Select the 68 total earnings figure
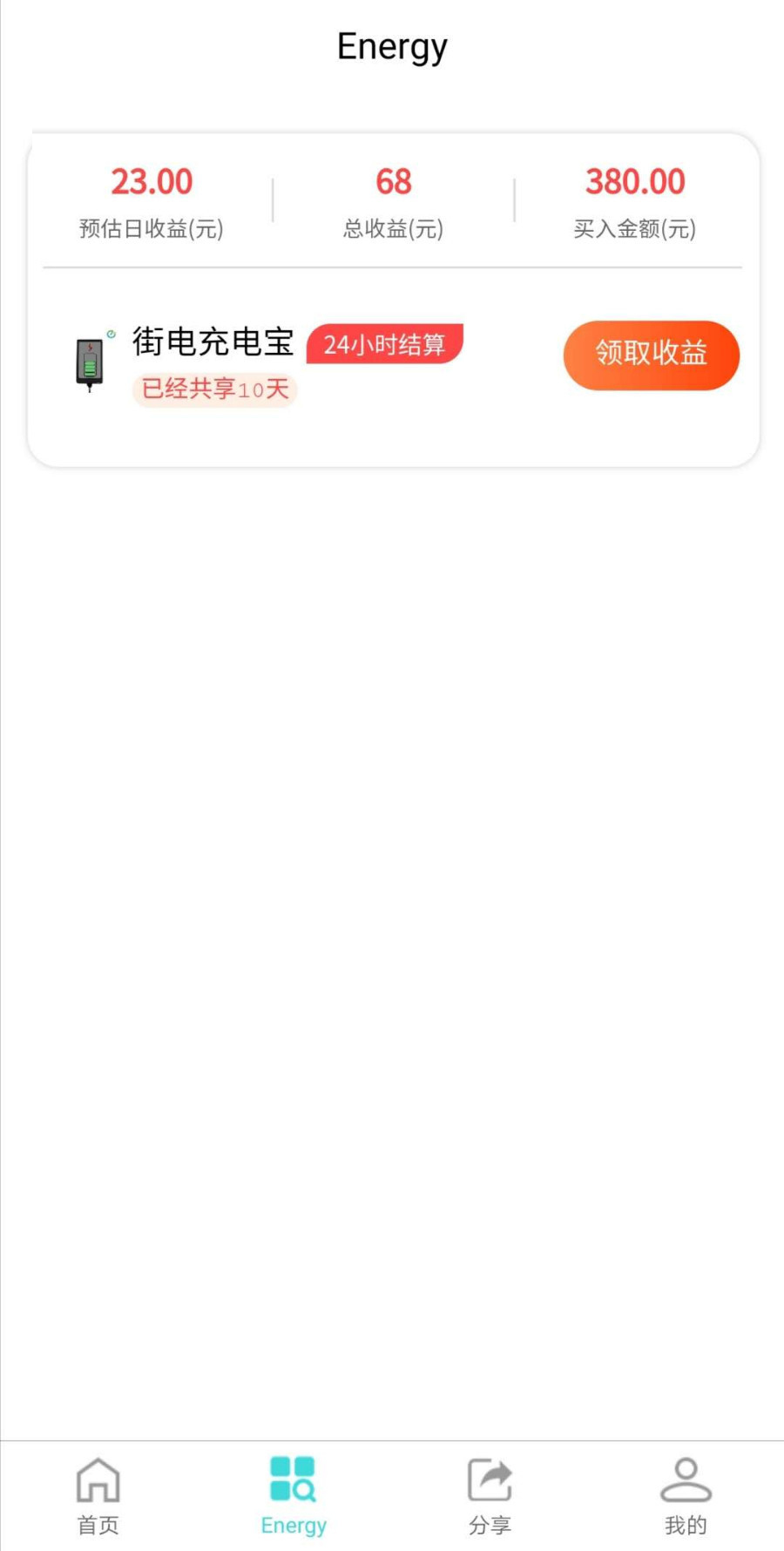 pos(393,182)
